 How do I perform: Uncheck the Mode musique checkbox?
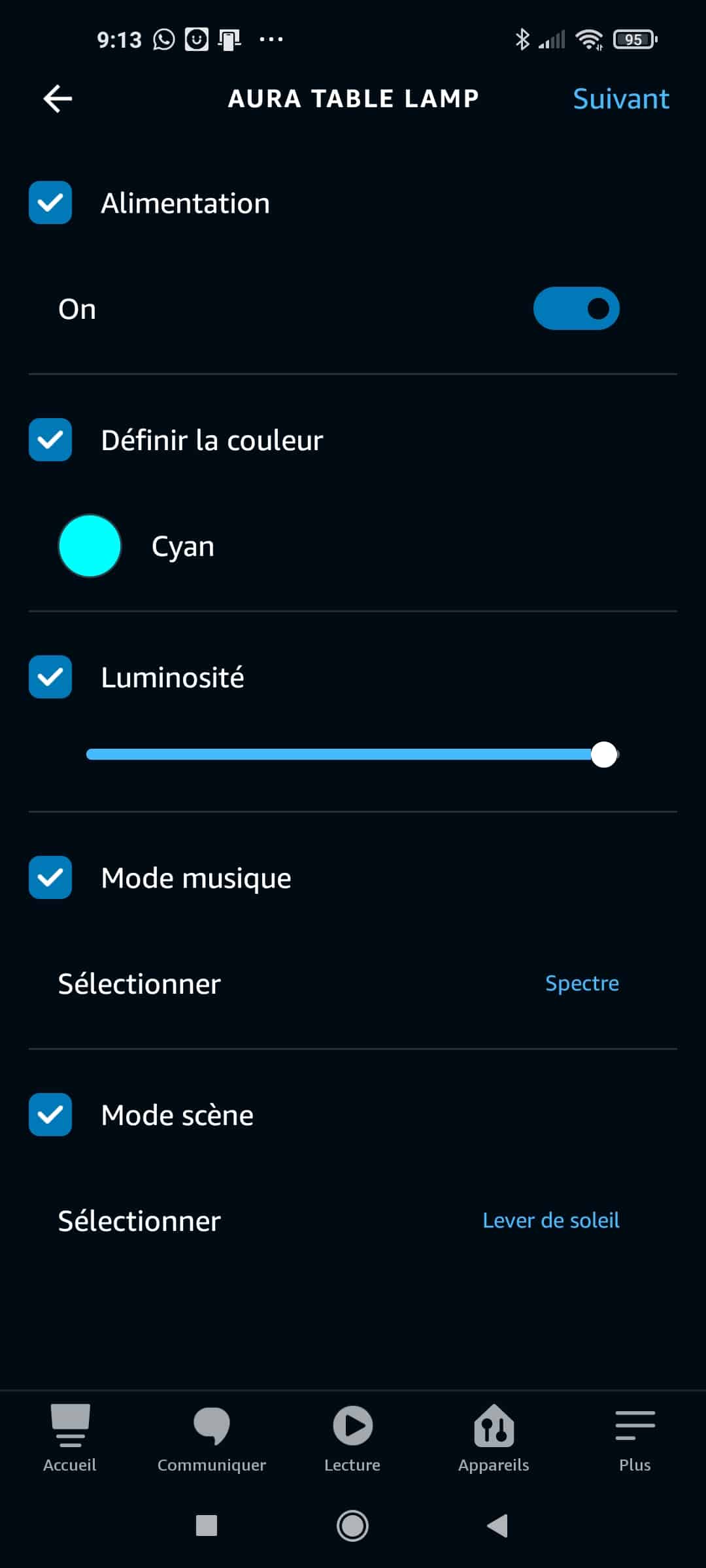coord(50,877)
